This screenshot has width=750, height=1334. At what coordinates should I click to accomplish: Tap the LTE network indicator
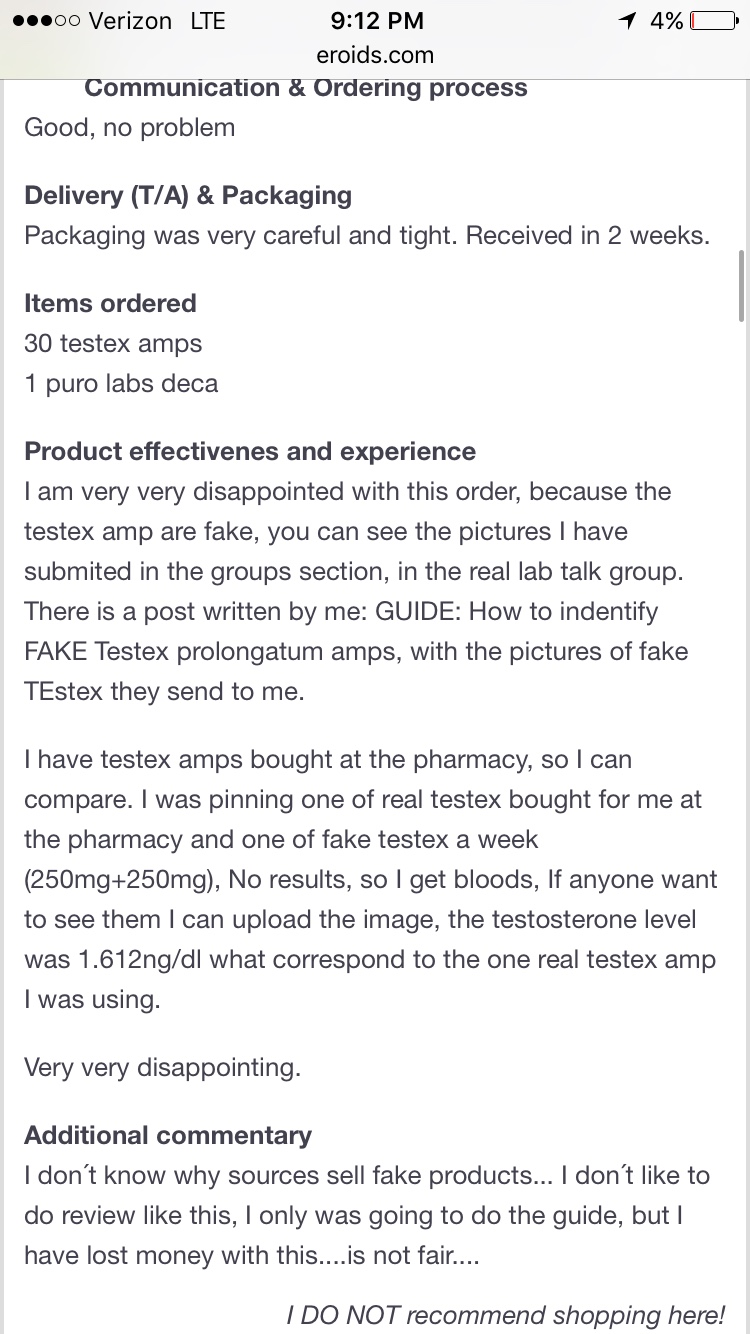pyautogui.click(x=206, y=20)
